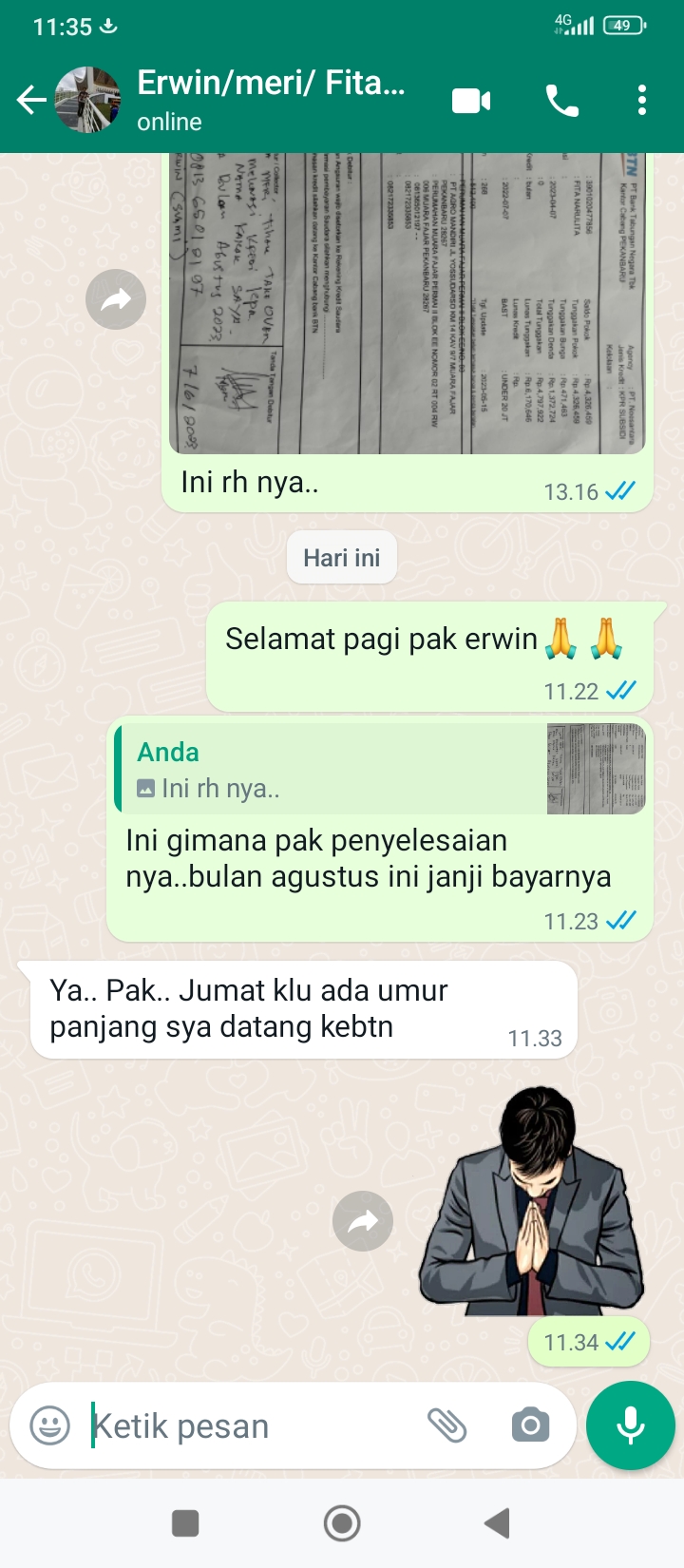Open the camera to send a photo
Viewport: 684px width, 1568px height.
(x=530, y=1425)
